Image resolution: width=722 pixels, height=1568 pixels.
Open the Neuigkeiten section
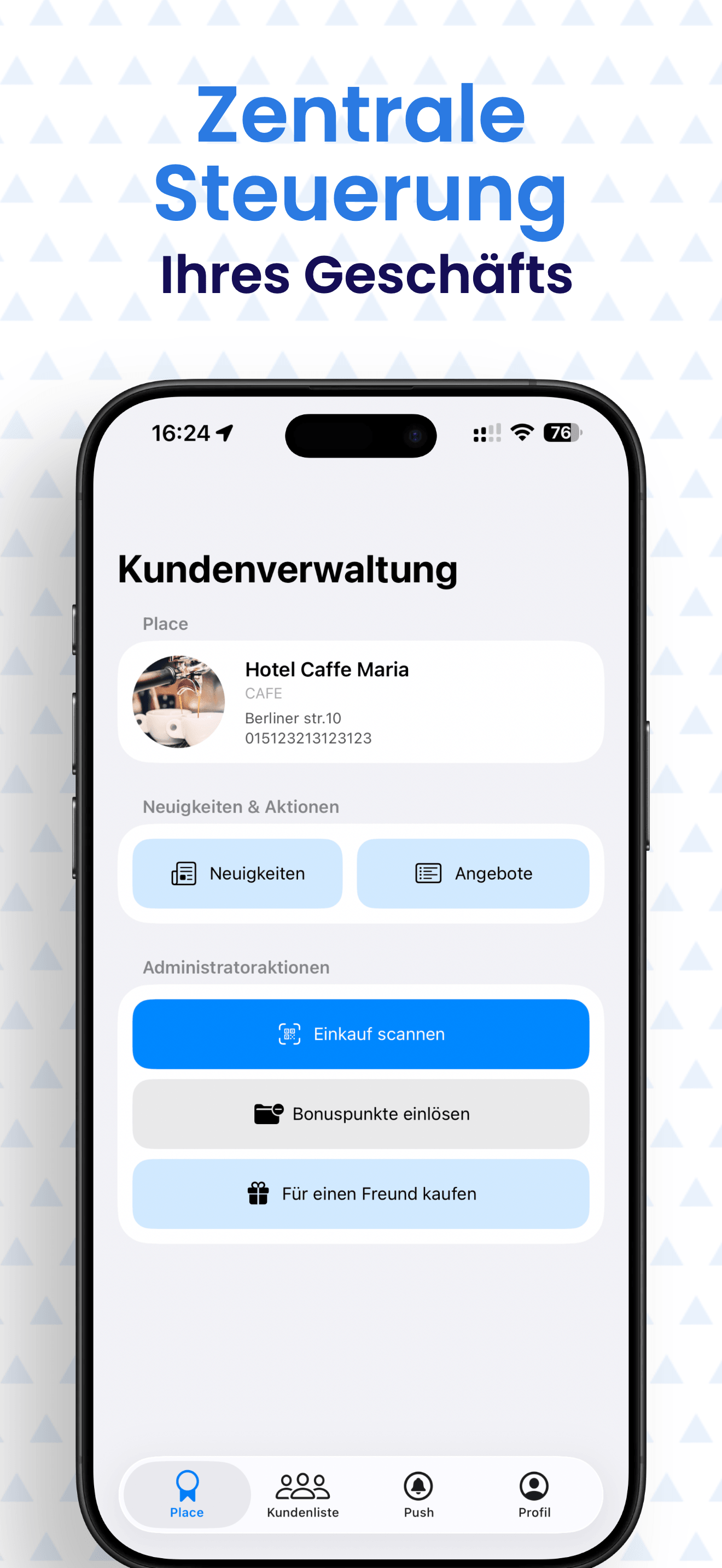[237, 873]
